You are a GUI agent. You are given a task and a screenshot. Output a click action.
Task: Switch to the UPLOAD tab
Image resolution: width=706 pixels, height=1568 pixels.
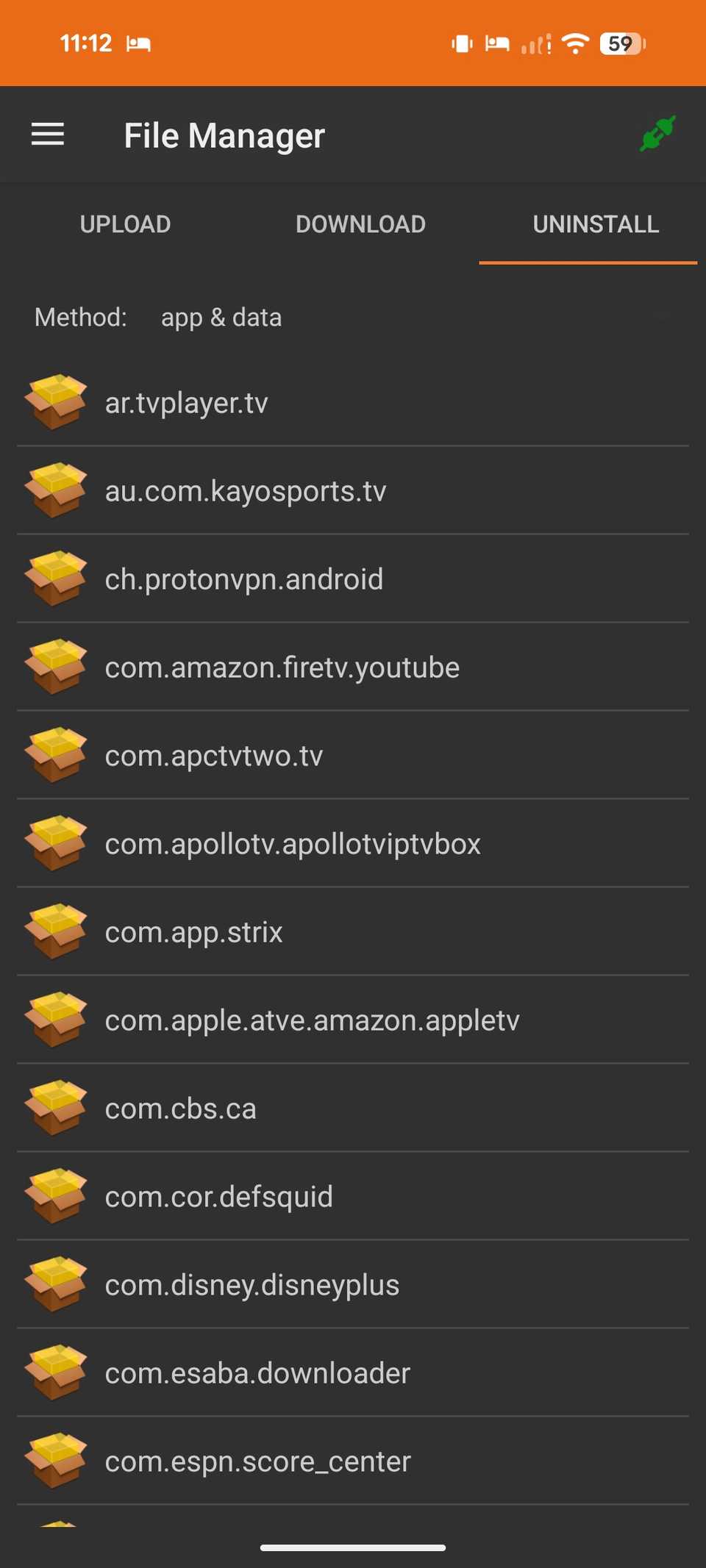click(125, 224)
